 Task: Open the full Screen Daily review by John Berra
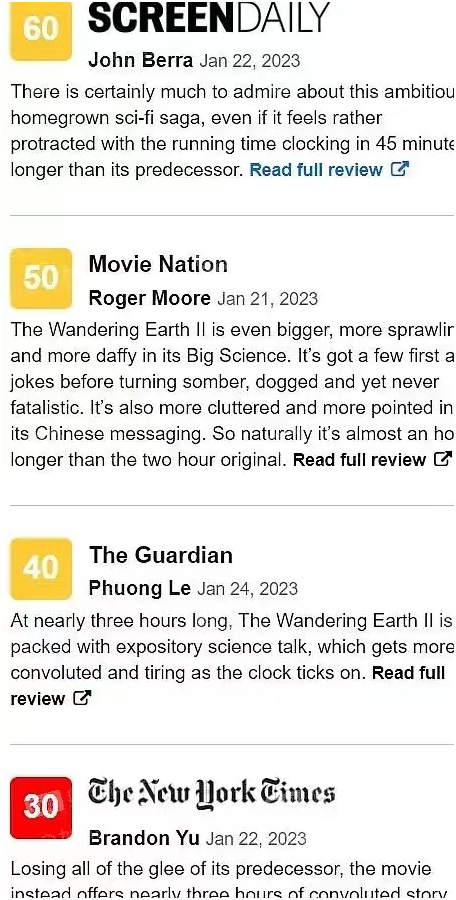tap(329, 170)
